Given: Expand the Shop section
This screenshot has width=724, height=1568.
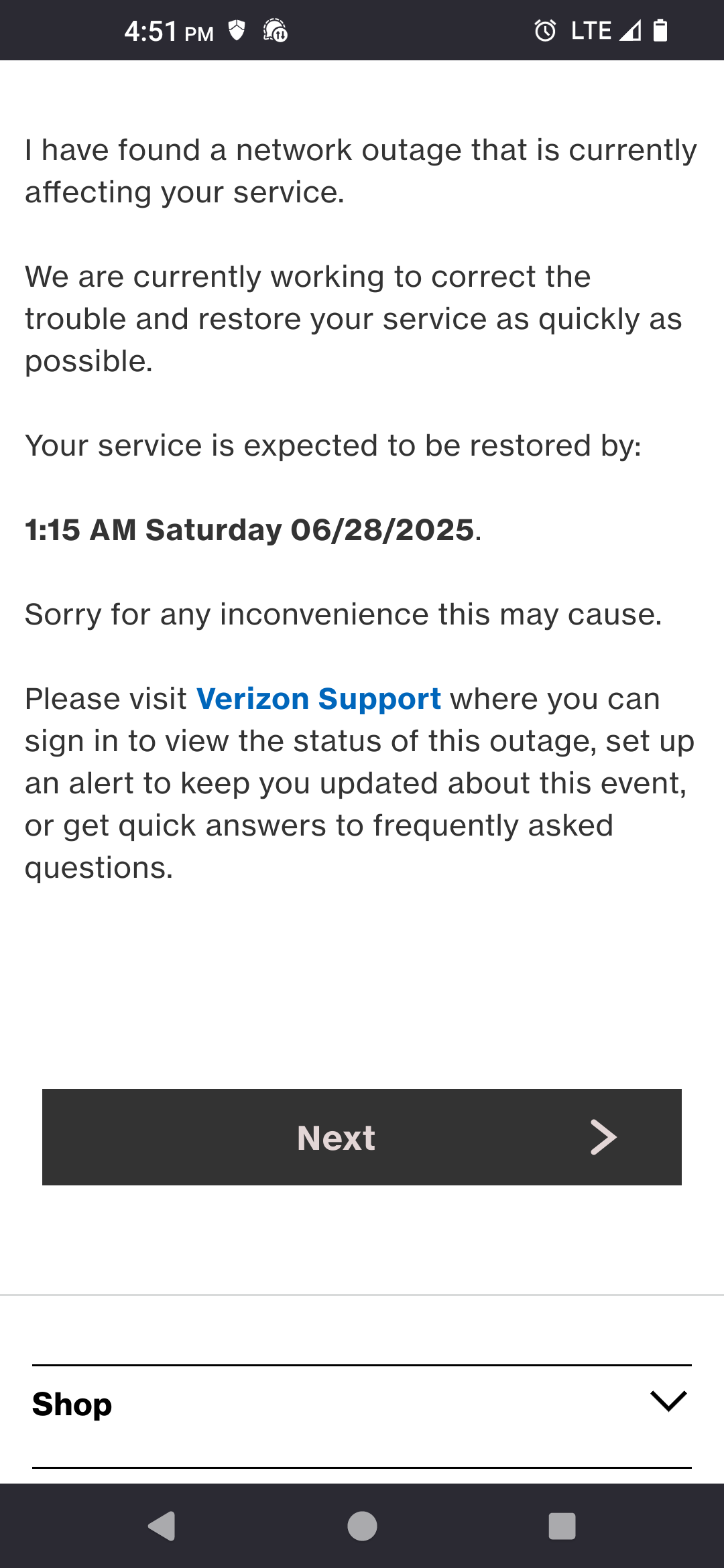Looking at the screenshot, I should click(362, 1403).
